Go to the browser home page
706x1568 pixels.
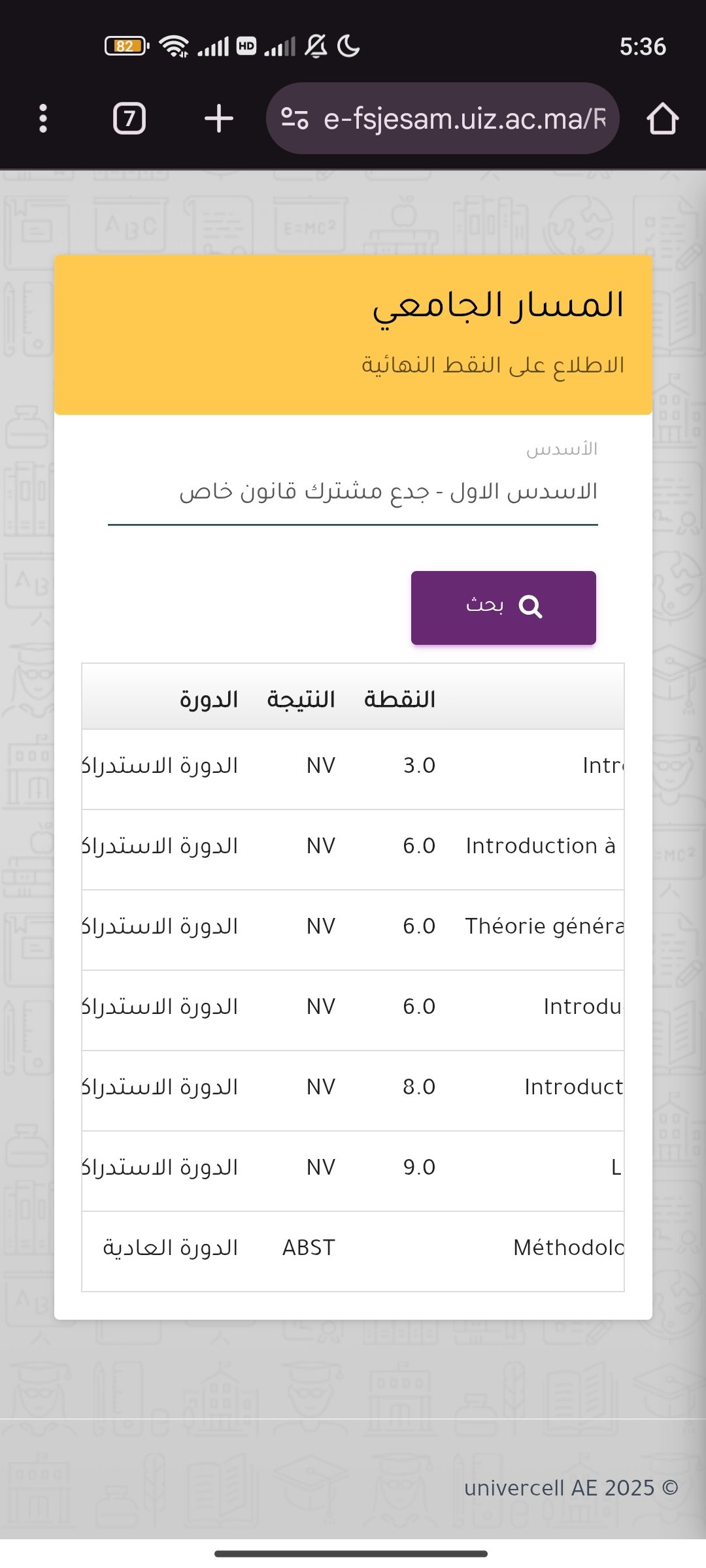(x=662, y=119)
